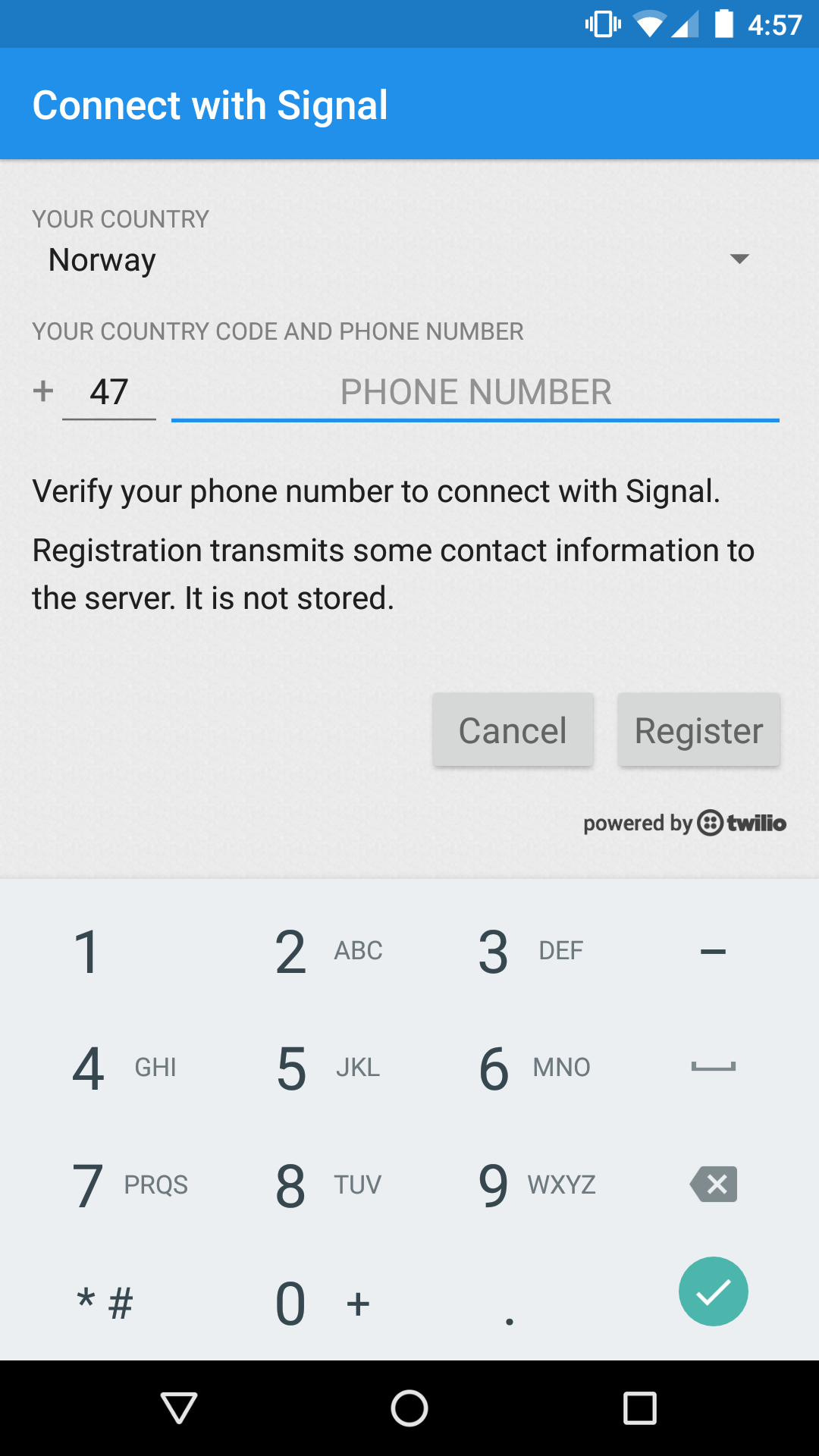The image size is (819, 1456).
Task: Cancel the Signal registration
Action: pos(513,730)
